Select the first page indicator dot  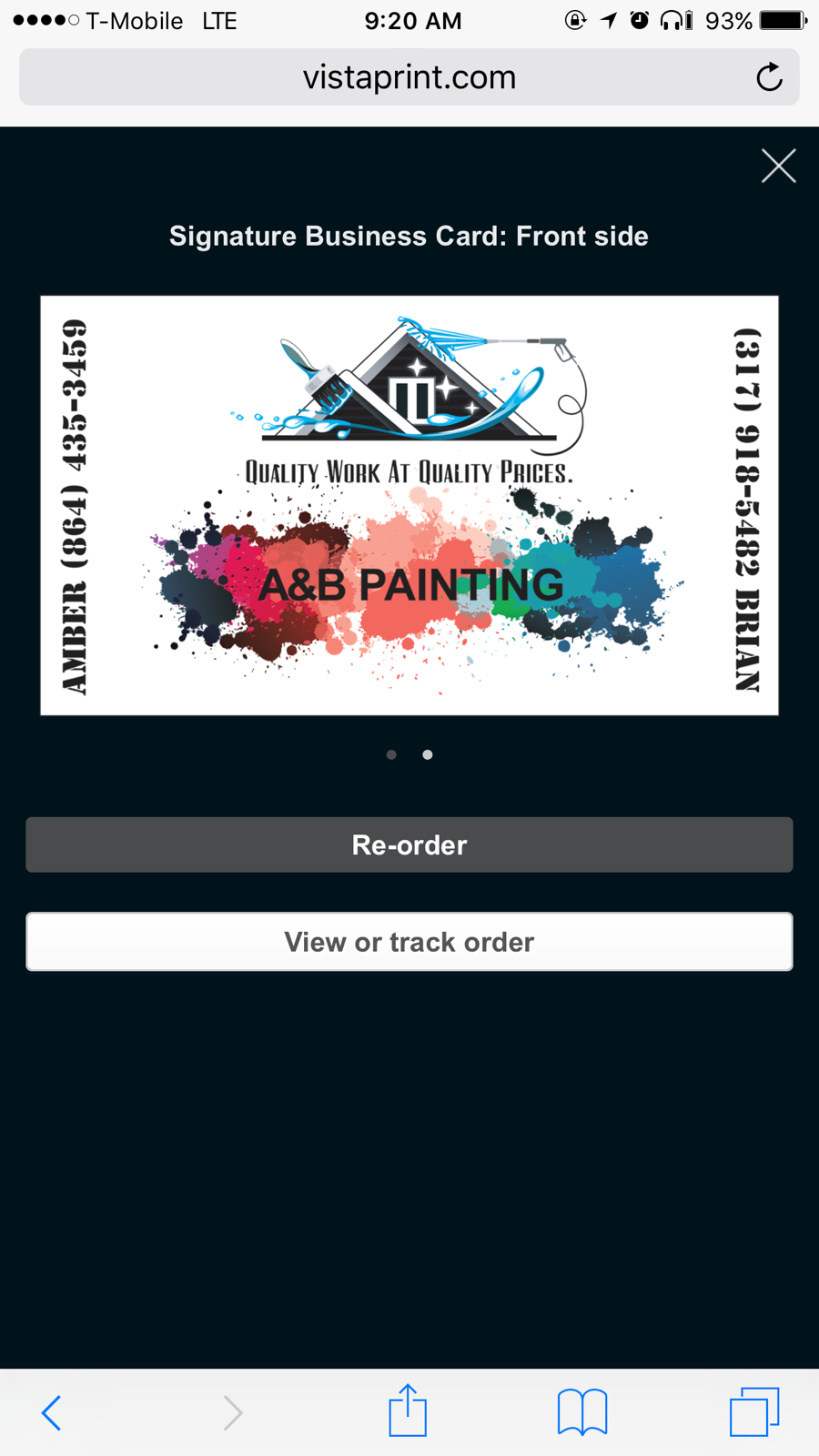(391, 754)
